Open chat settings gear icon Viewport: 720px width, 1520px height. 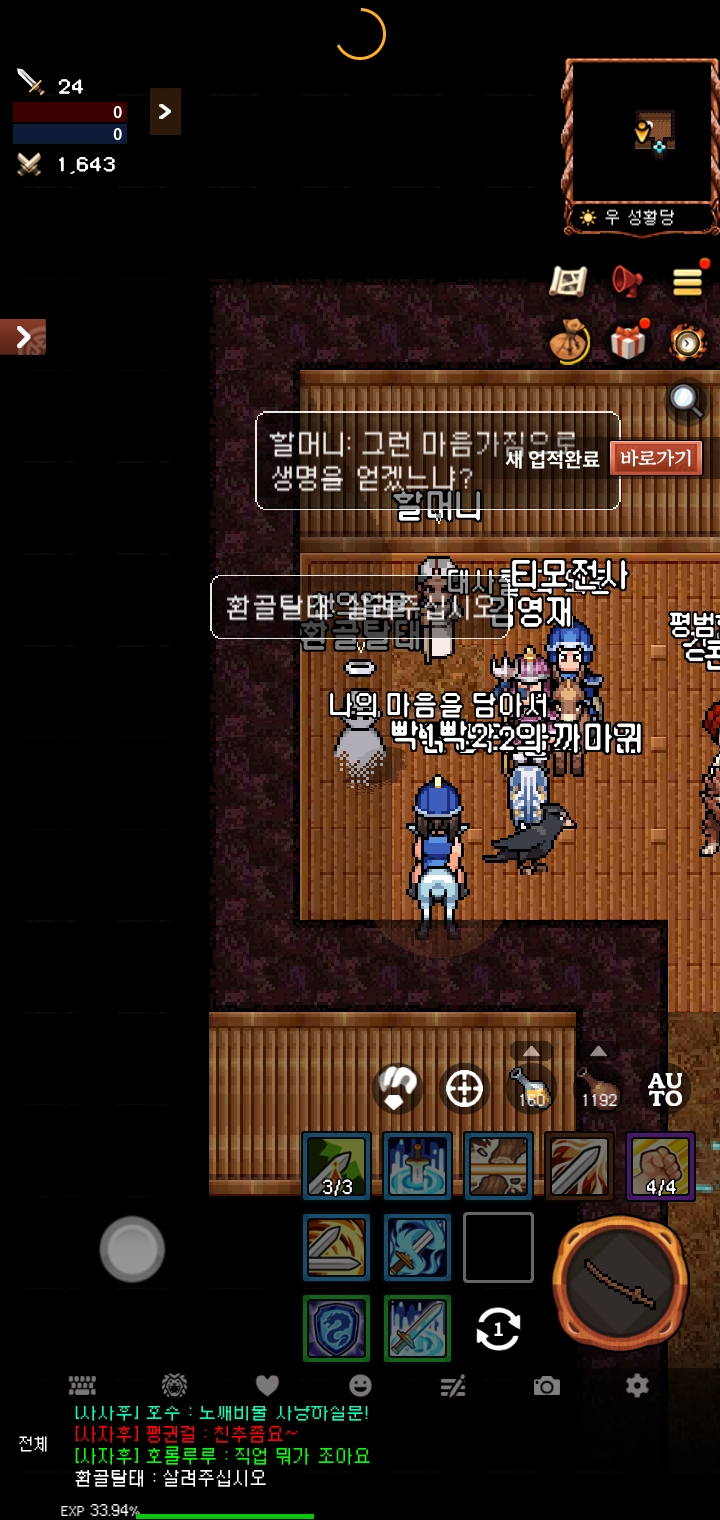(637, 1386)
